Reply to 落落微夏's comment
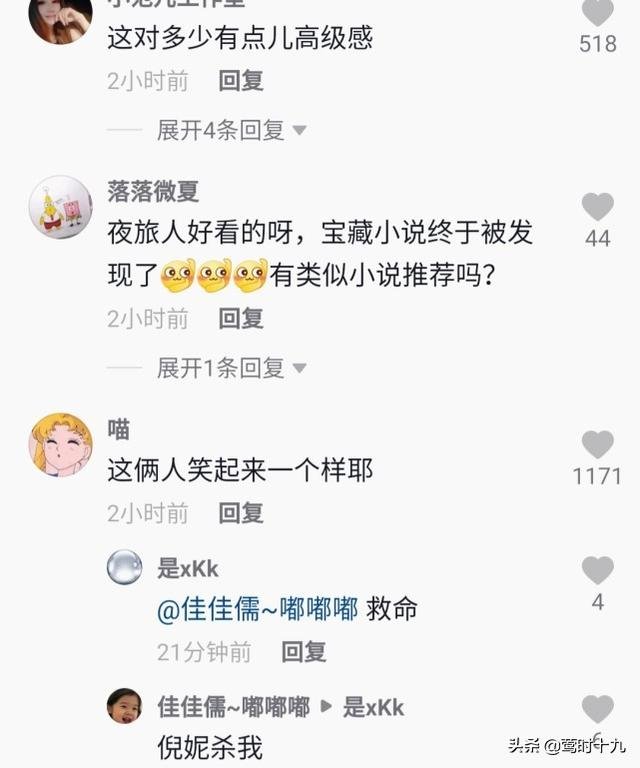The width and height of the screenshot is (640, 768). point(241,318)
